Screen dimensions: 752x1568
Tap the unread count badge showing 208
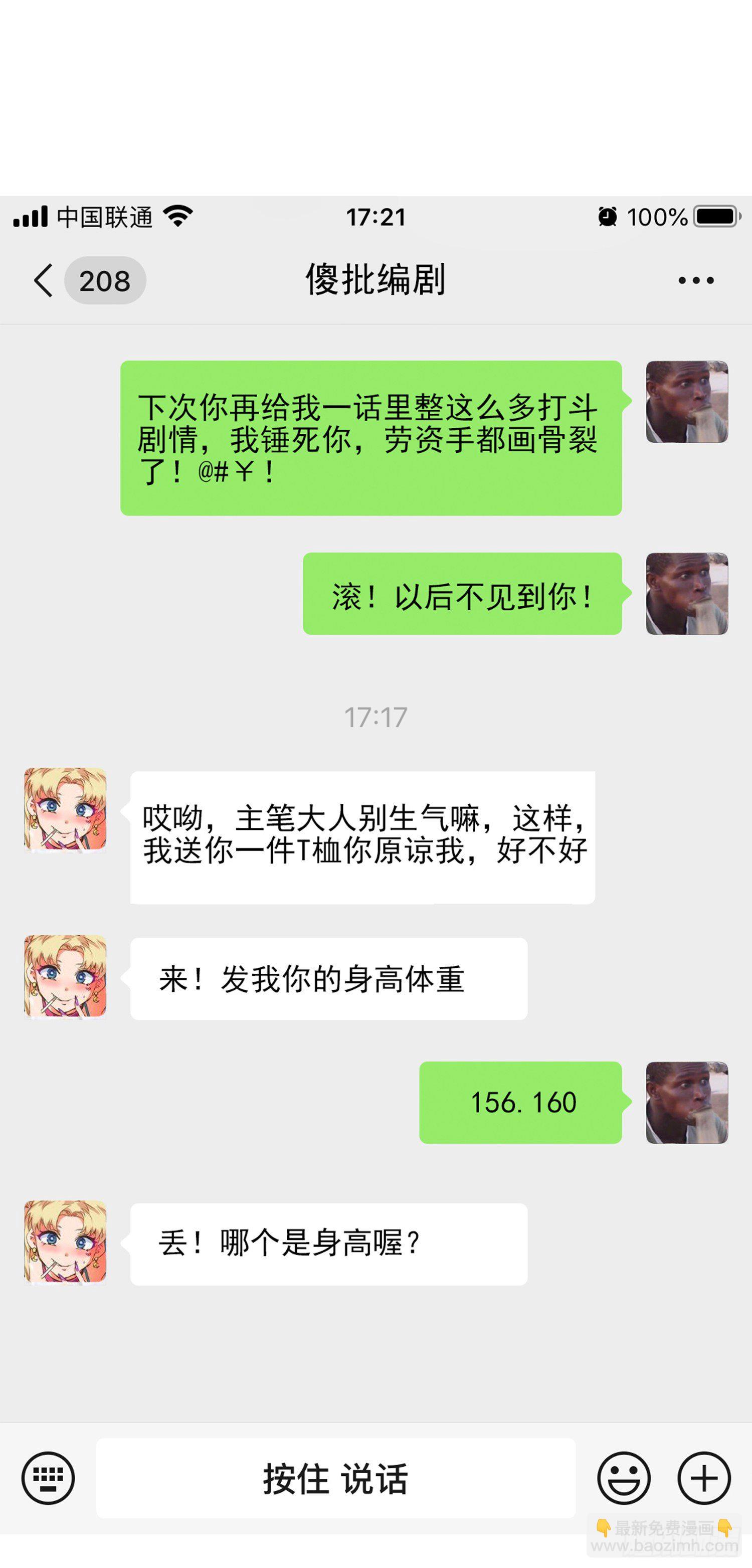click(105, 280)
